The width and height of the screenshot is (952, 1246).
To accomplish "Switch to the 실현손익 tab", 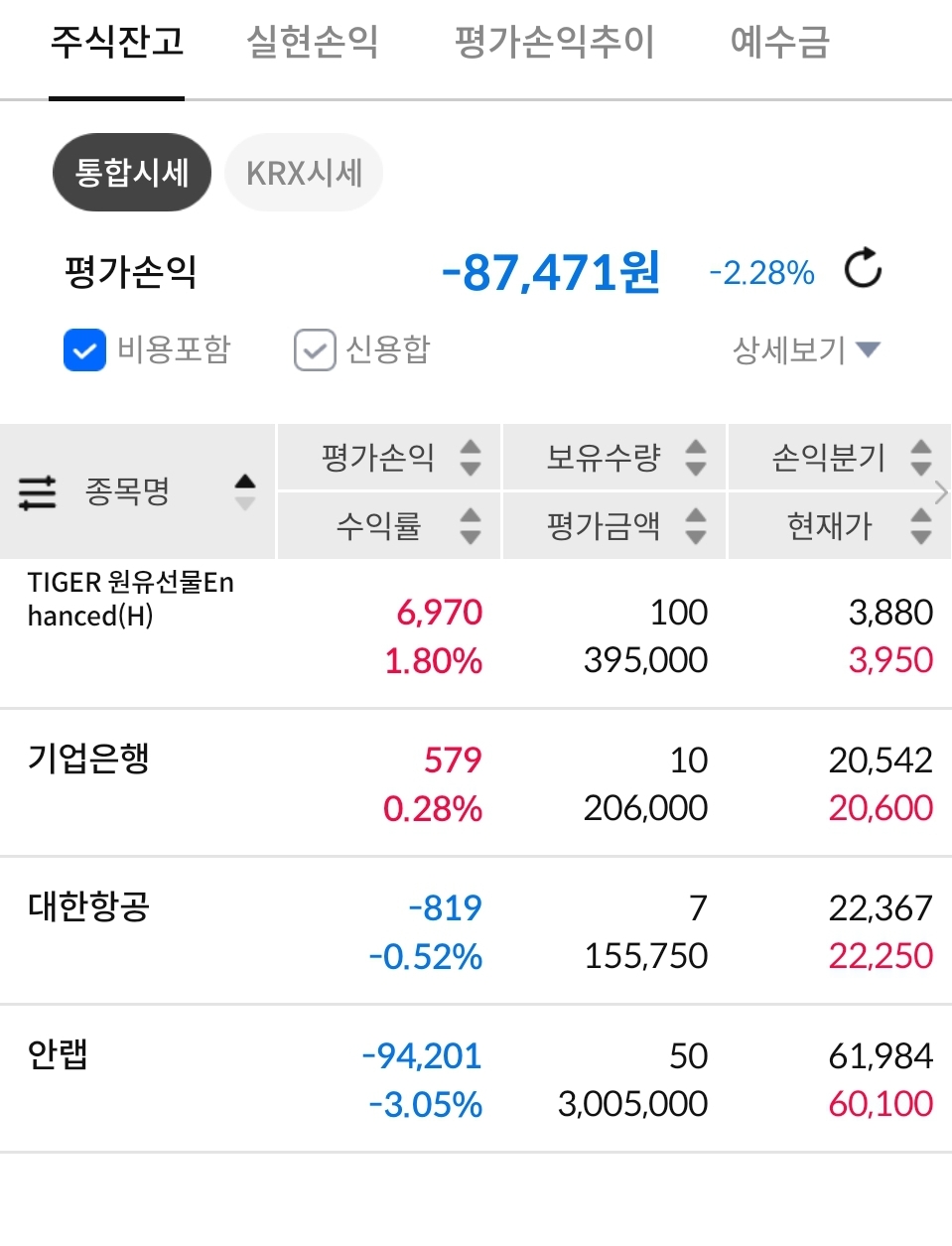I will coord(312,42).
